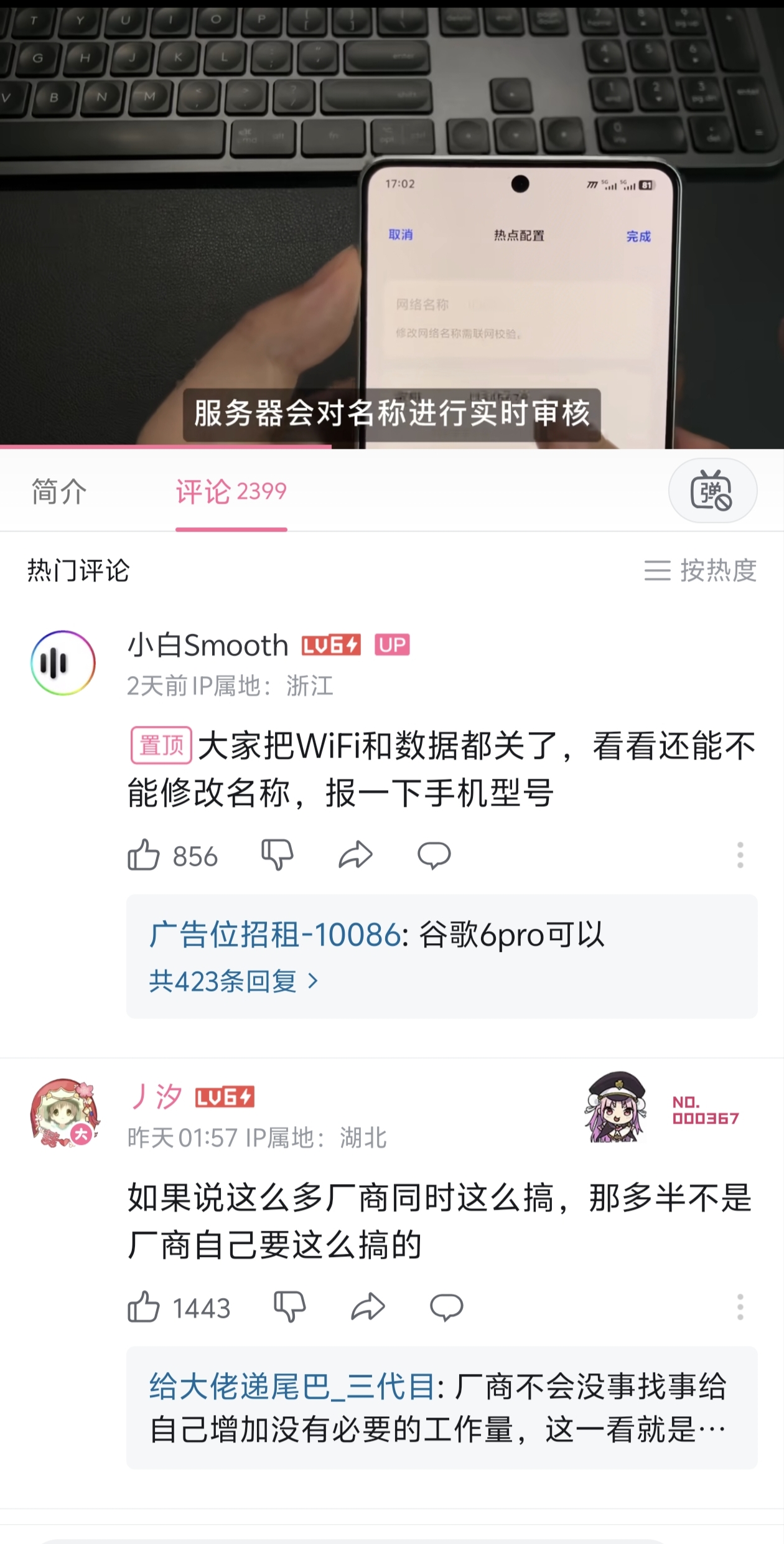This screenshot has height=1544, width=784.
Task: Share 小白Smooth's pinned comment
Action: [355, 855]
